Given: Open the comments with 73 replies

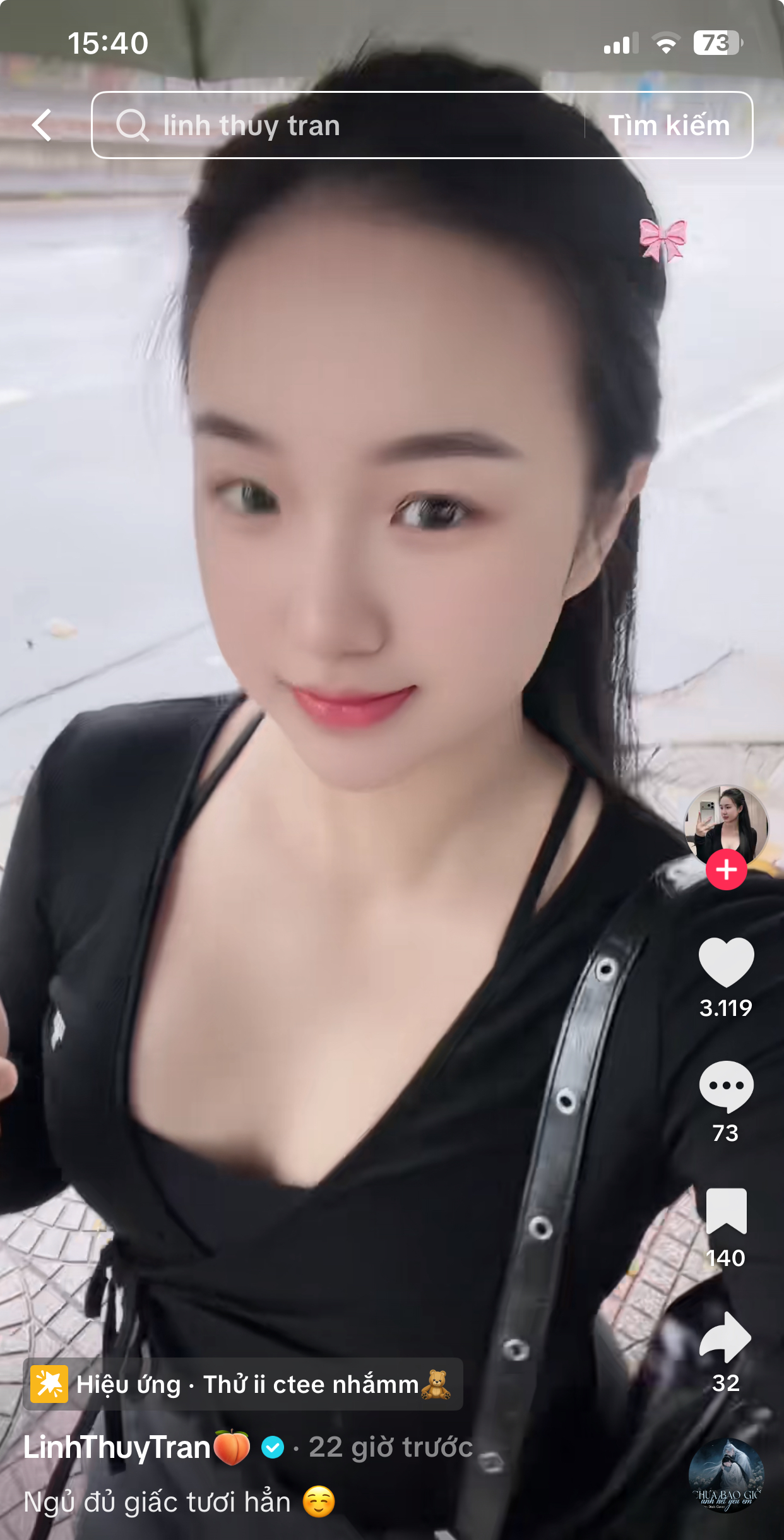Looking at the screenshot, I should (x=726, y=1086).
